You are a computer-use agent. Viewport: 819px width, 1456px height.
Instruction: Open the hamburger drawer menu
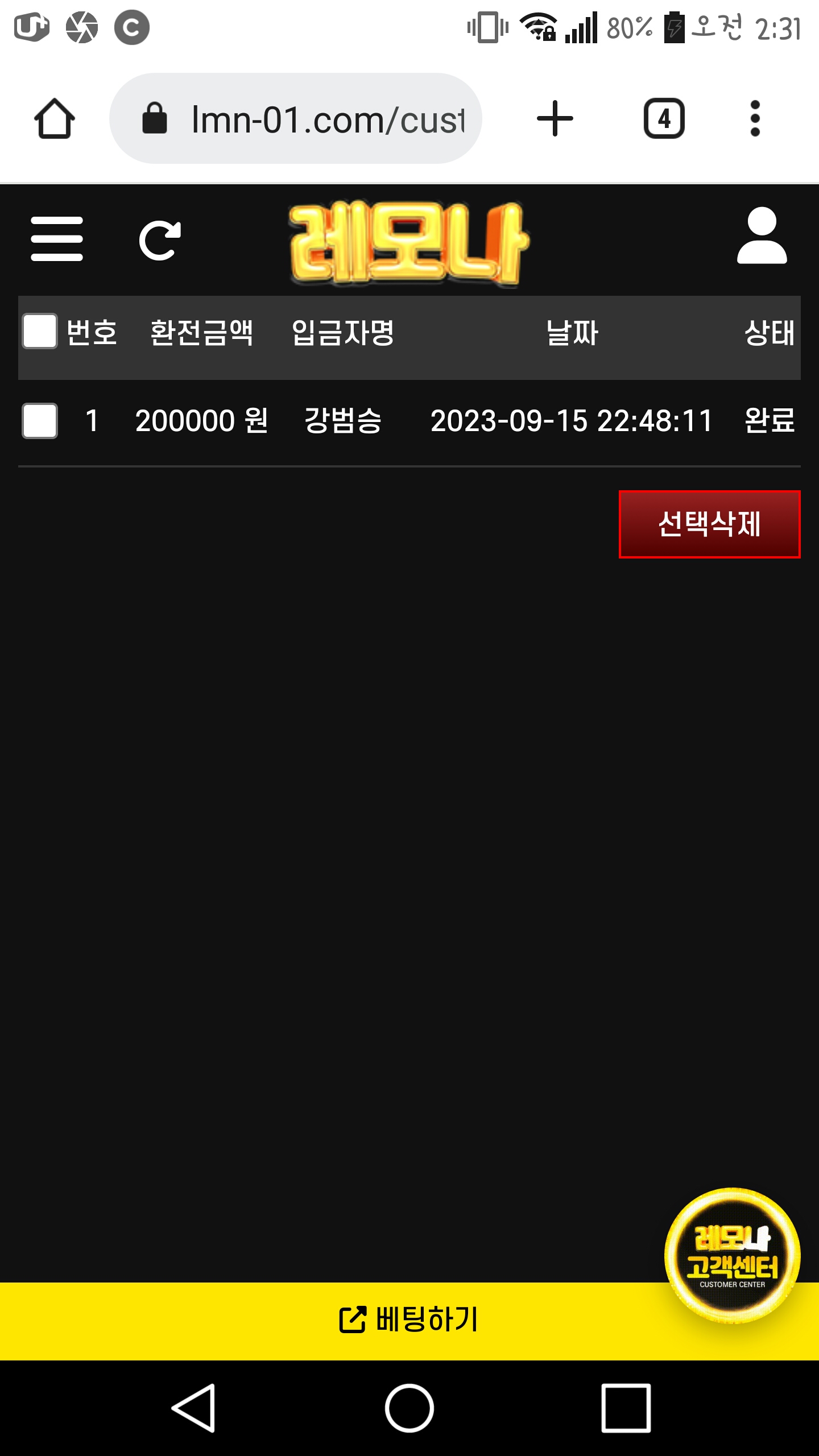(x=57, y=239)
